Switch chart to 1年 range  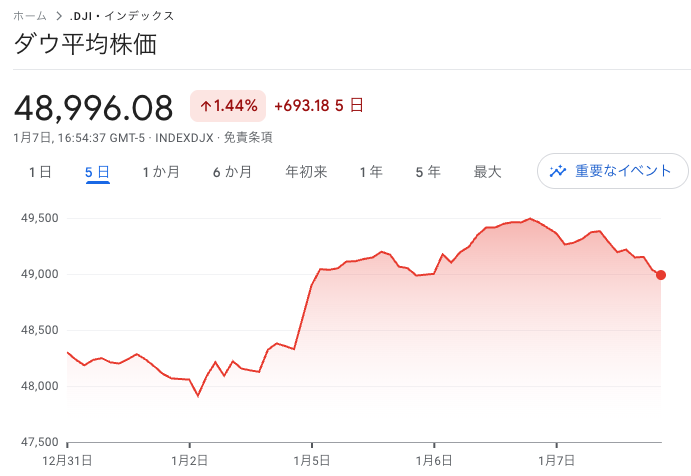pyautogui.click(x=371, y=172)
